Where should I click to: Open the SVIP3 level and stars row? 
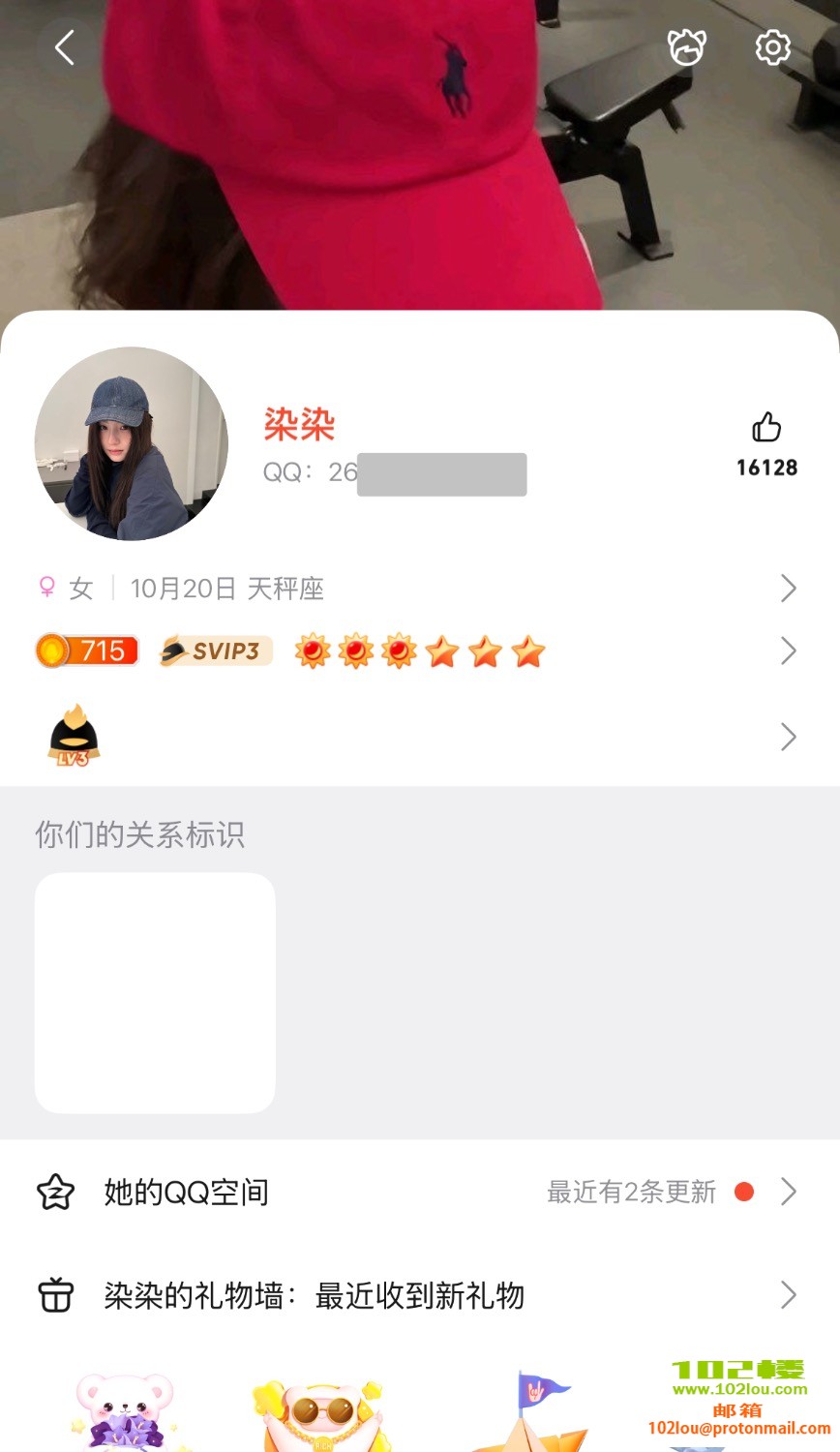coord(416,651)
